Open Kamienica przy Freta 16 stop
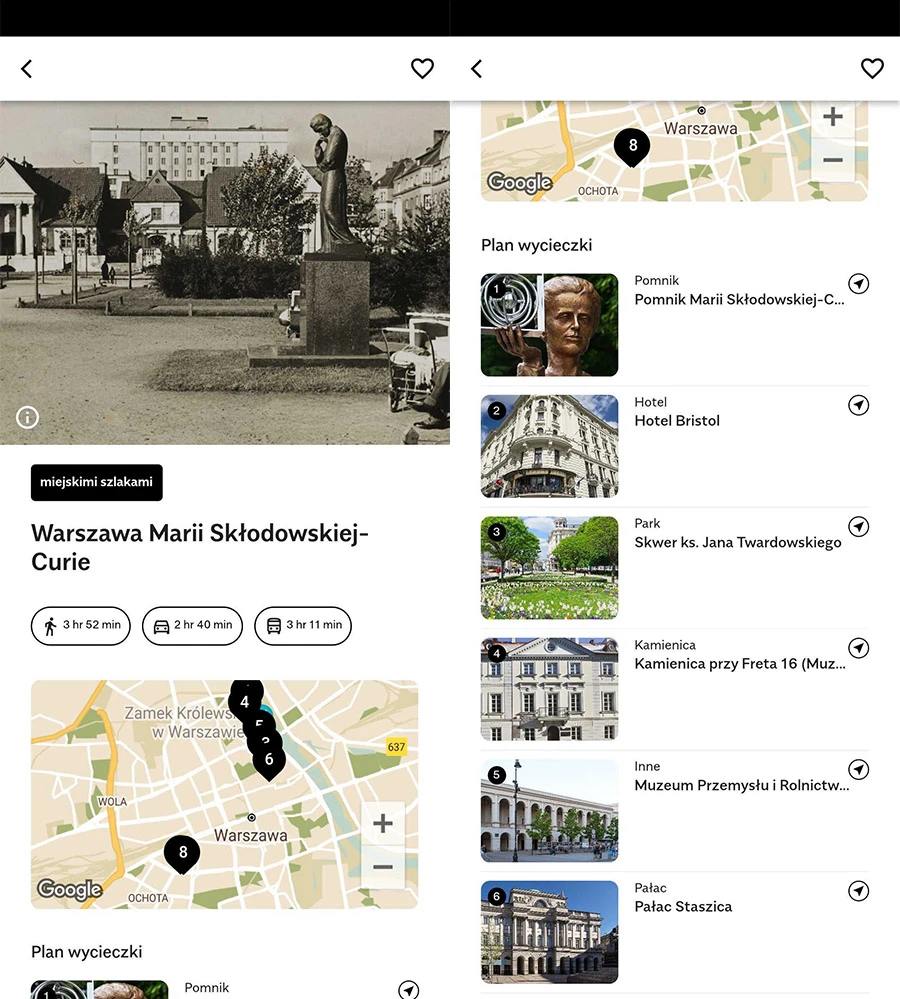The image size is (900, 999). tap(739, 663)
